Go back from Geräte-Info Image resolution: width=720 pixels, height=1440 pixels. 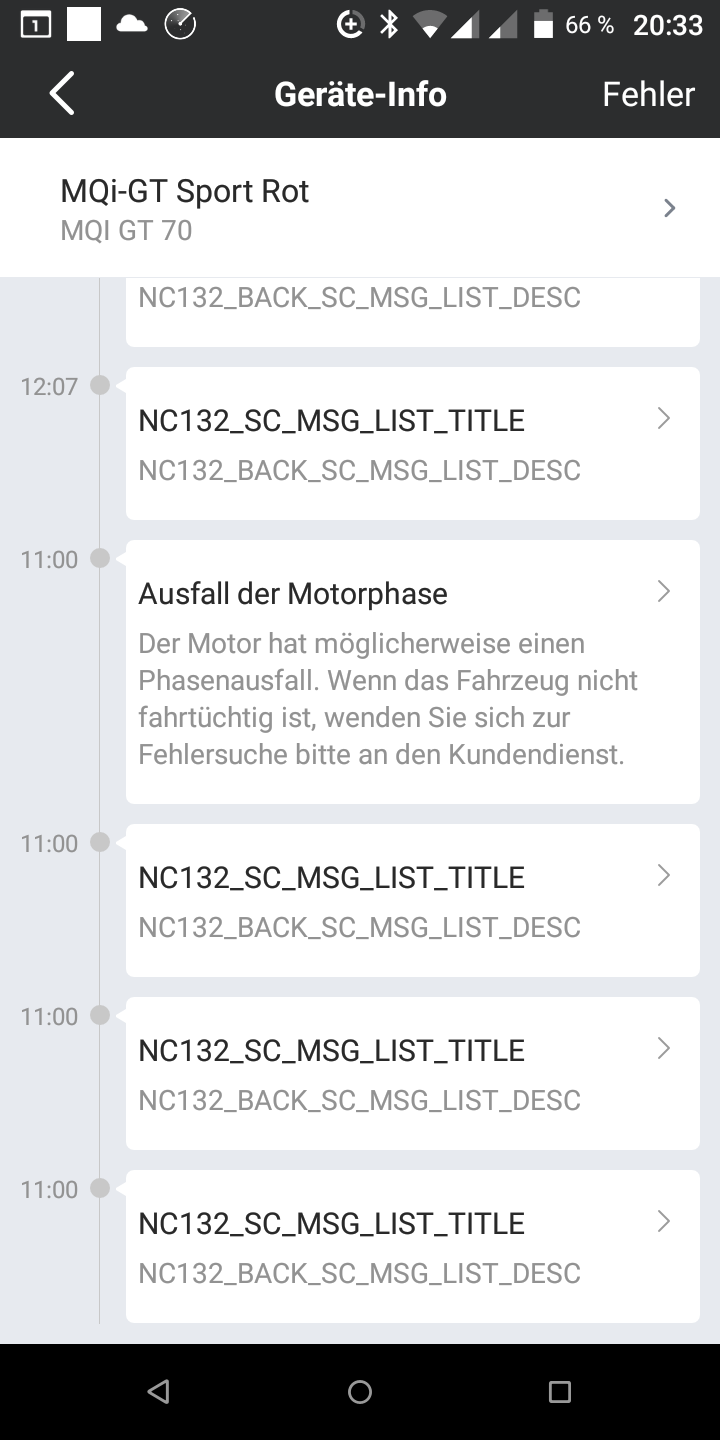click(x=62, y=94)
